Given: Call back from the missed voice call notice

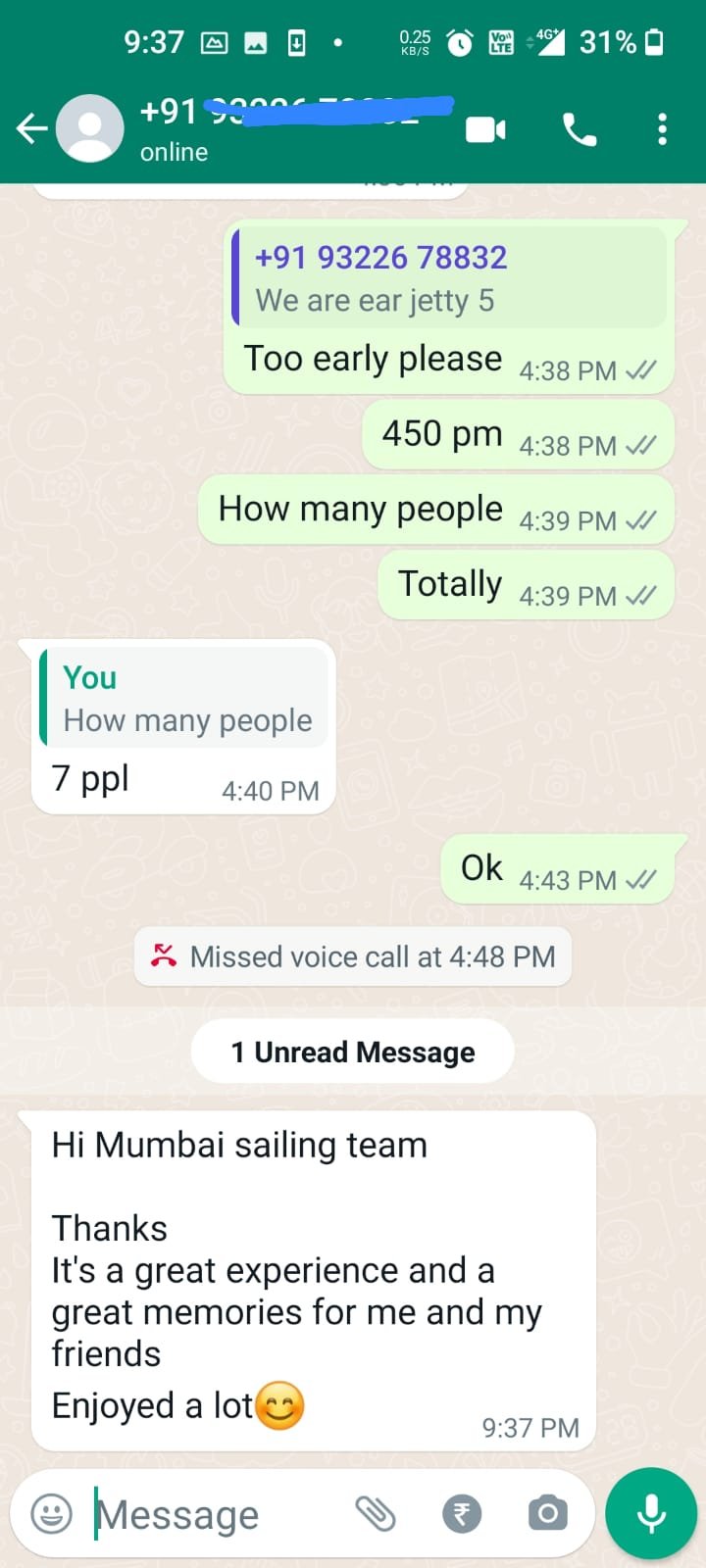Looking at the screenshot, I should (x=353, y=956).
